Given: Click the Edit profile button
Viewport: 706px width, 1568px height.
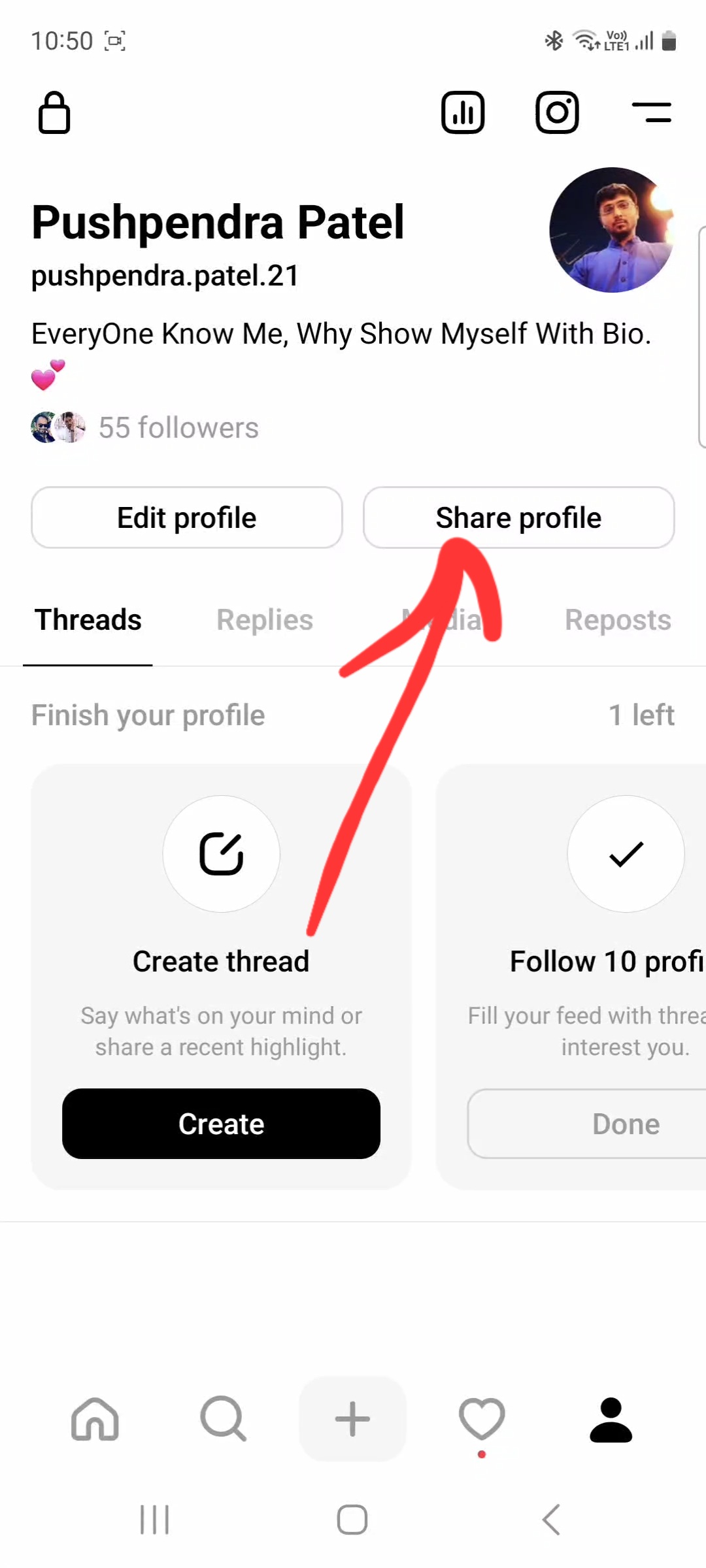Looking at the screenshot, I should click(186, 517).
